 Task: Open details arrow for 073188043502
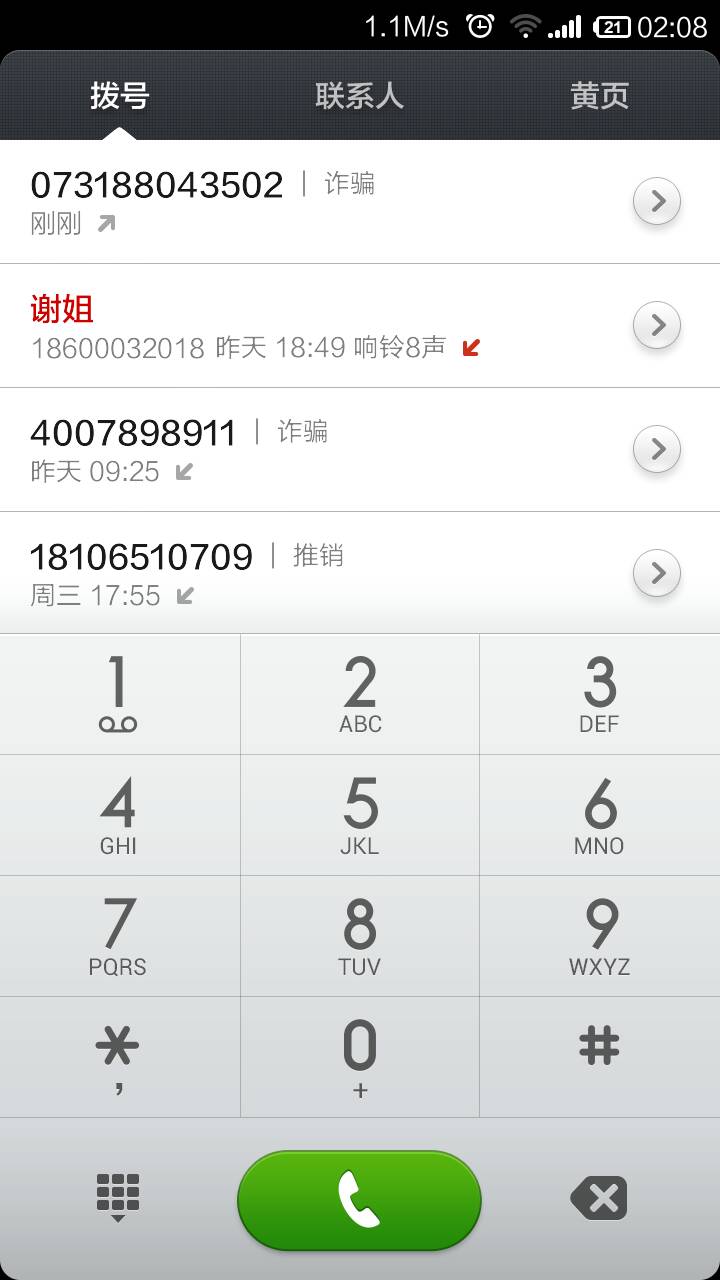tap(657, 201)
